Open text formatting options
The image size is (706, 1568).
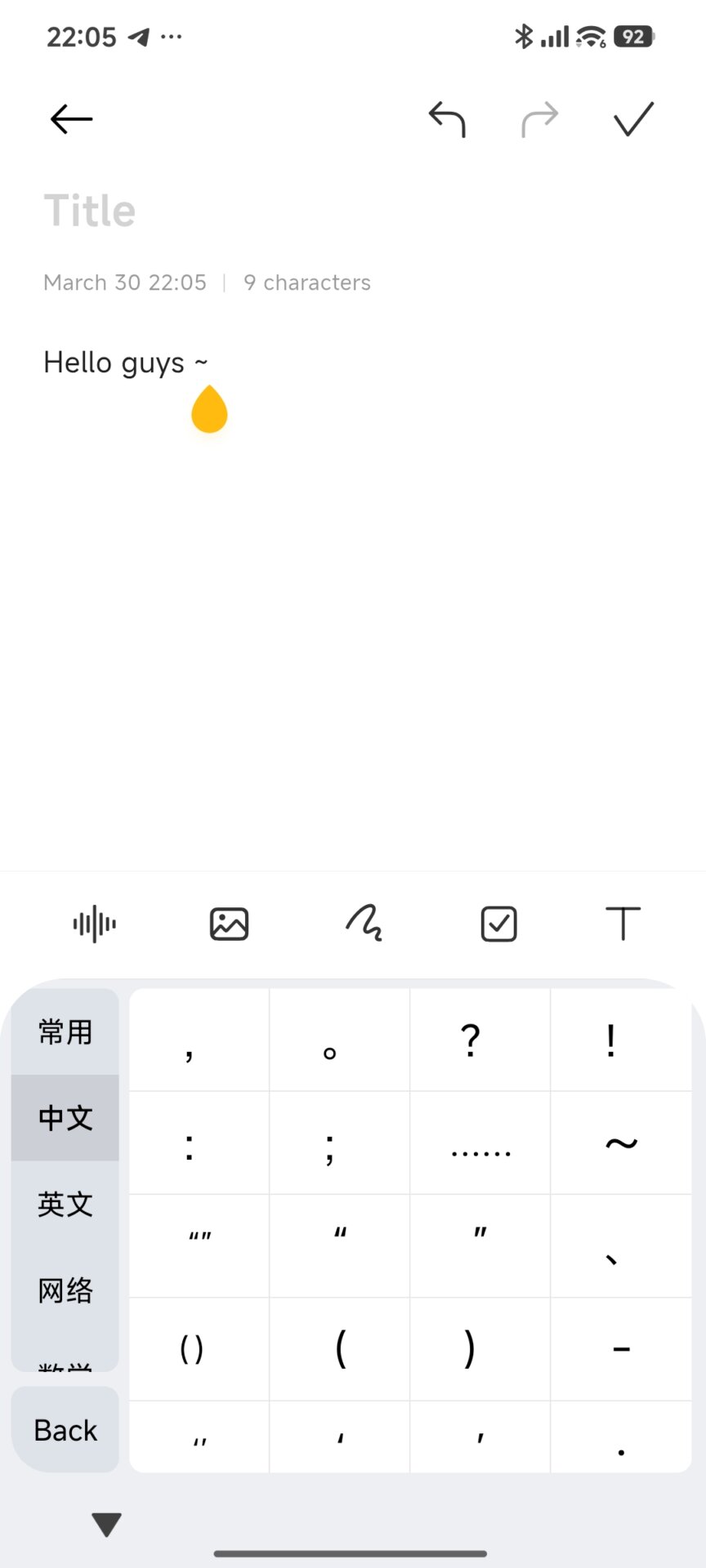click(x=623, y=924)
